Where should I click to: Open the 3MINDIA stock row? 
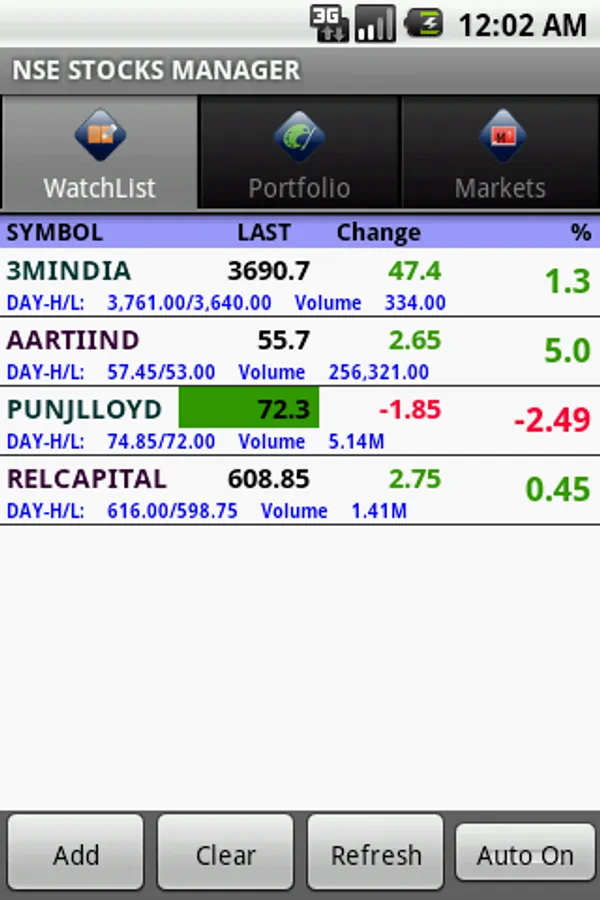click(x=299, y=284)
